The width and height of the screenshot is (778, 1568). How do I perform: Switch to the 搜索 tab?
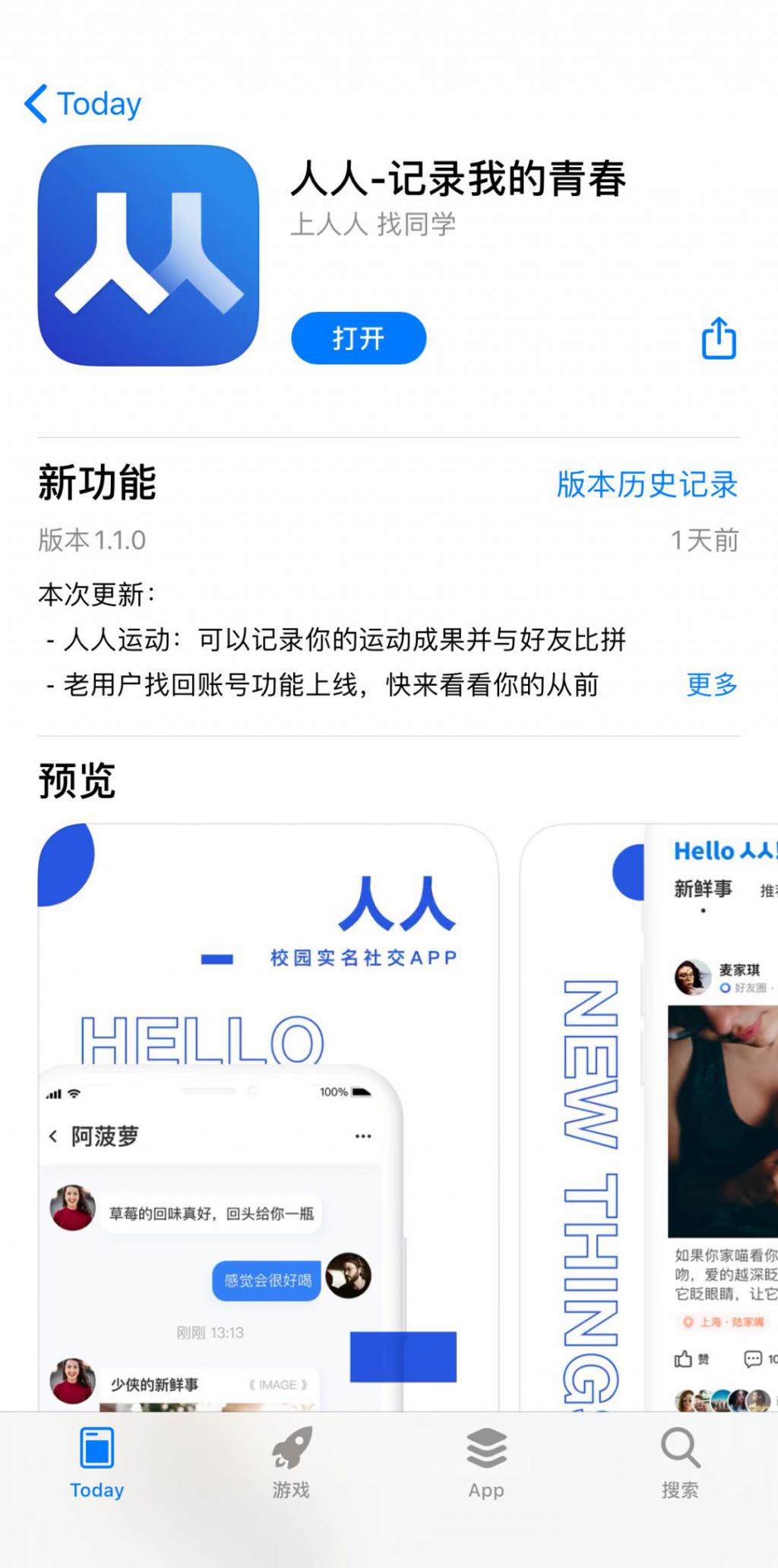(x=680, y=1462)
